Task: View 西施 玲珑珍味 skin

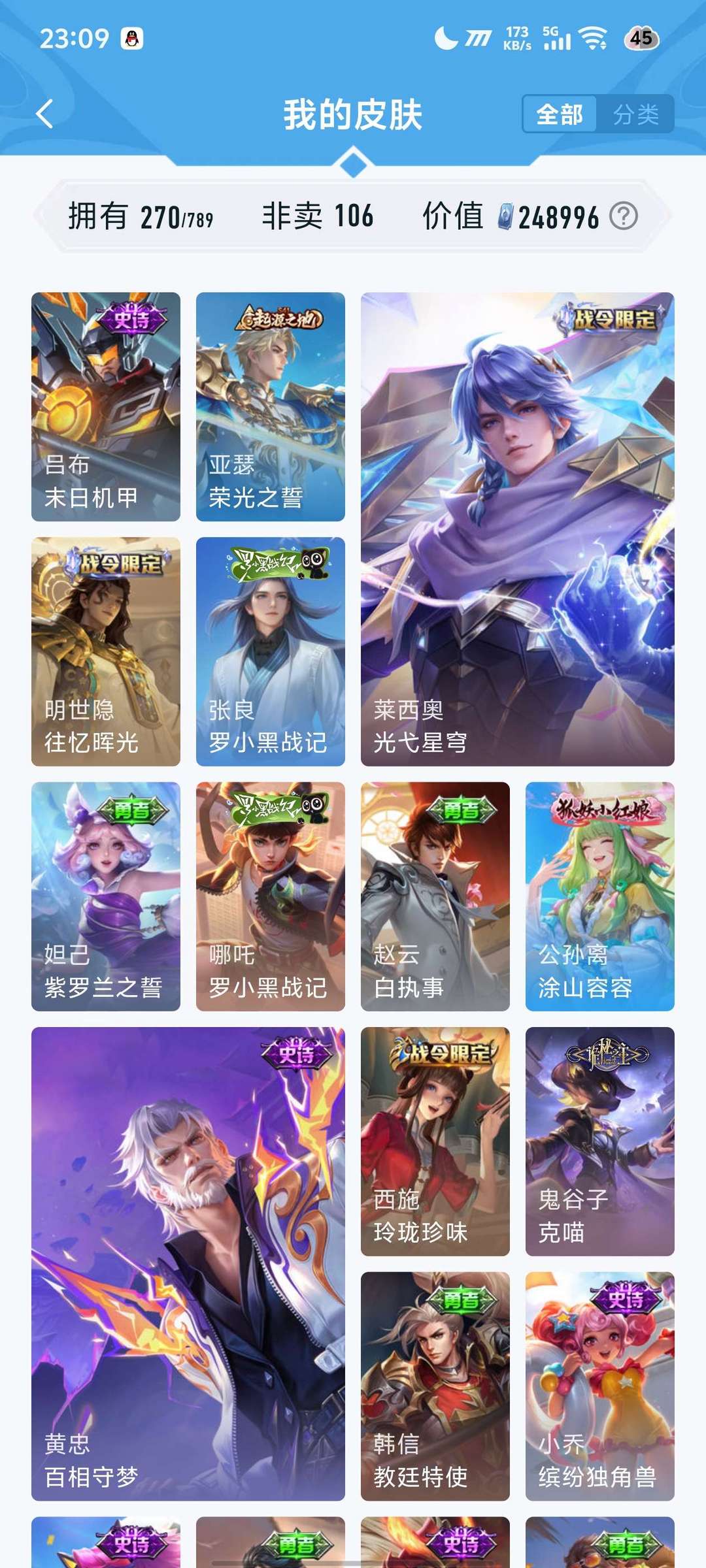Action: (435, 1141)
